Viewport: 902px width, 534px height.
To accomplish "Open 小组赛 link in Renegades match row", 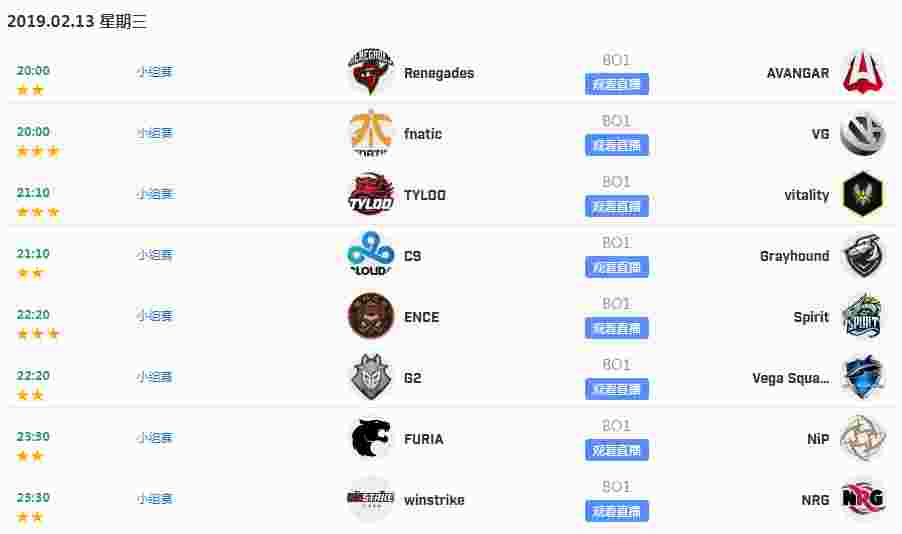I will (154, 72).
